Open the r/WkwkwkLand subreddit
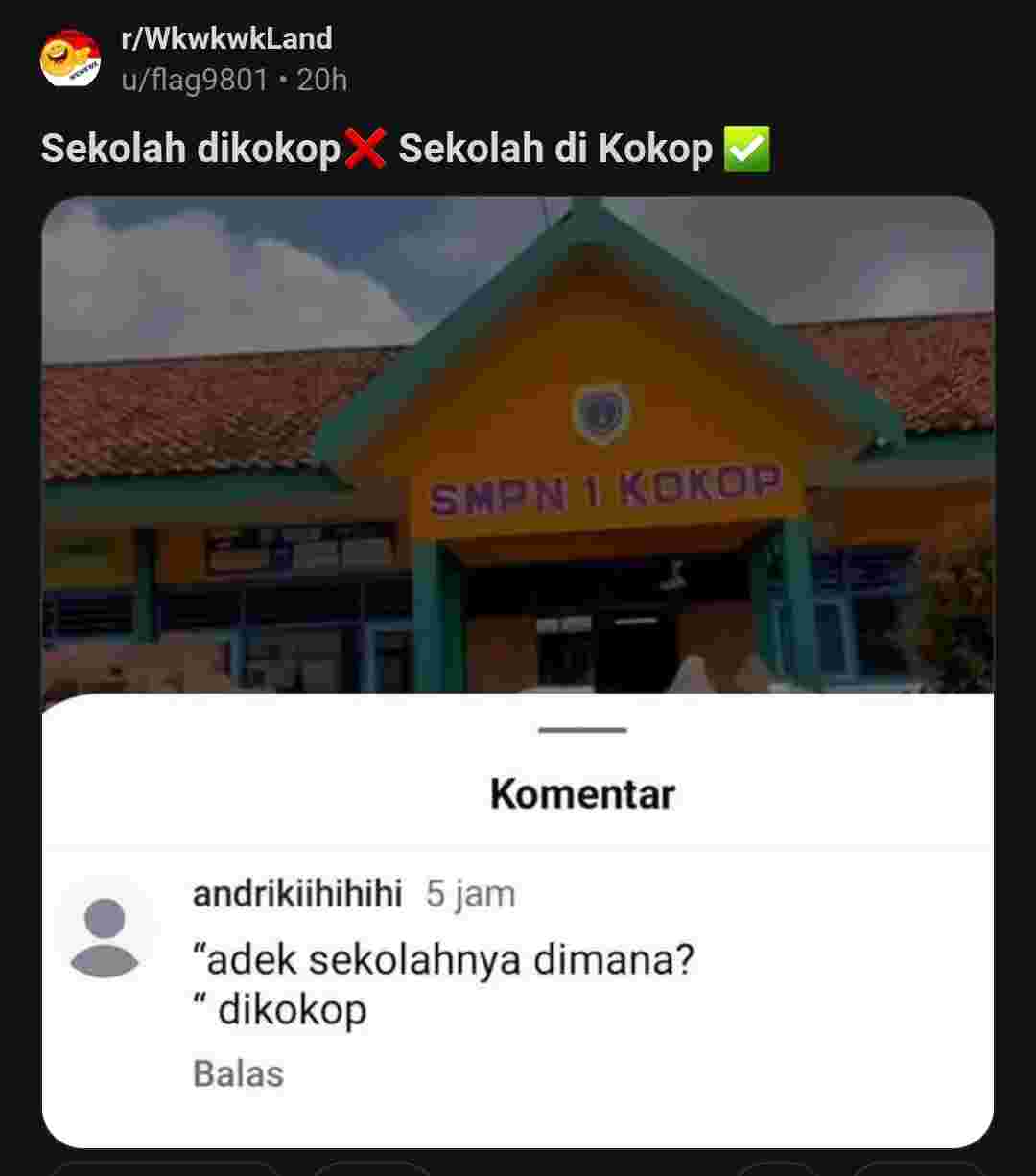Viewport: 1036px width, 1176px height. [225, 39]
